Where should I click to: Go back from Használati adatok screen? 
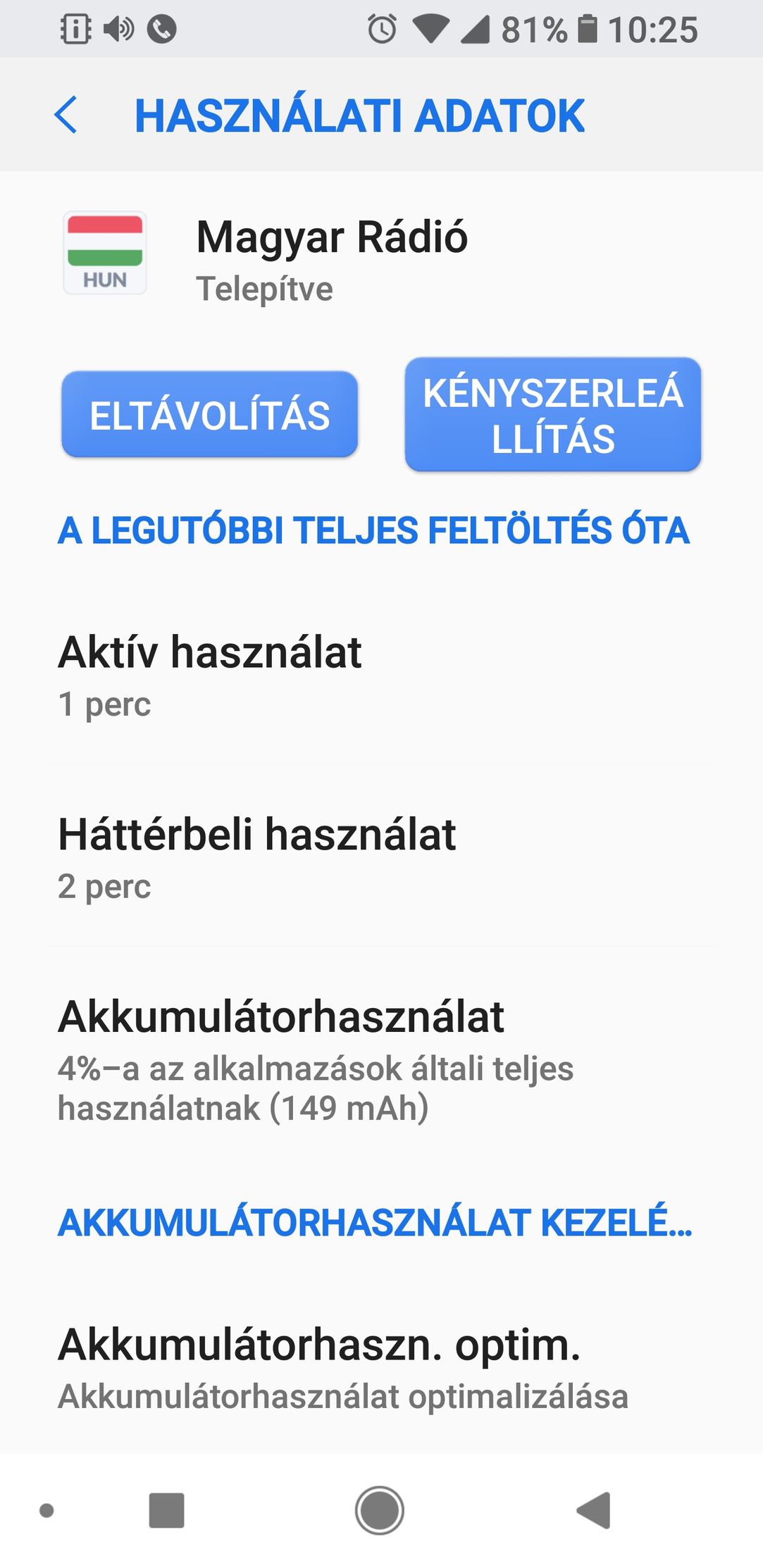pos(66,115)
